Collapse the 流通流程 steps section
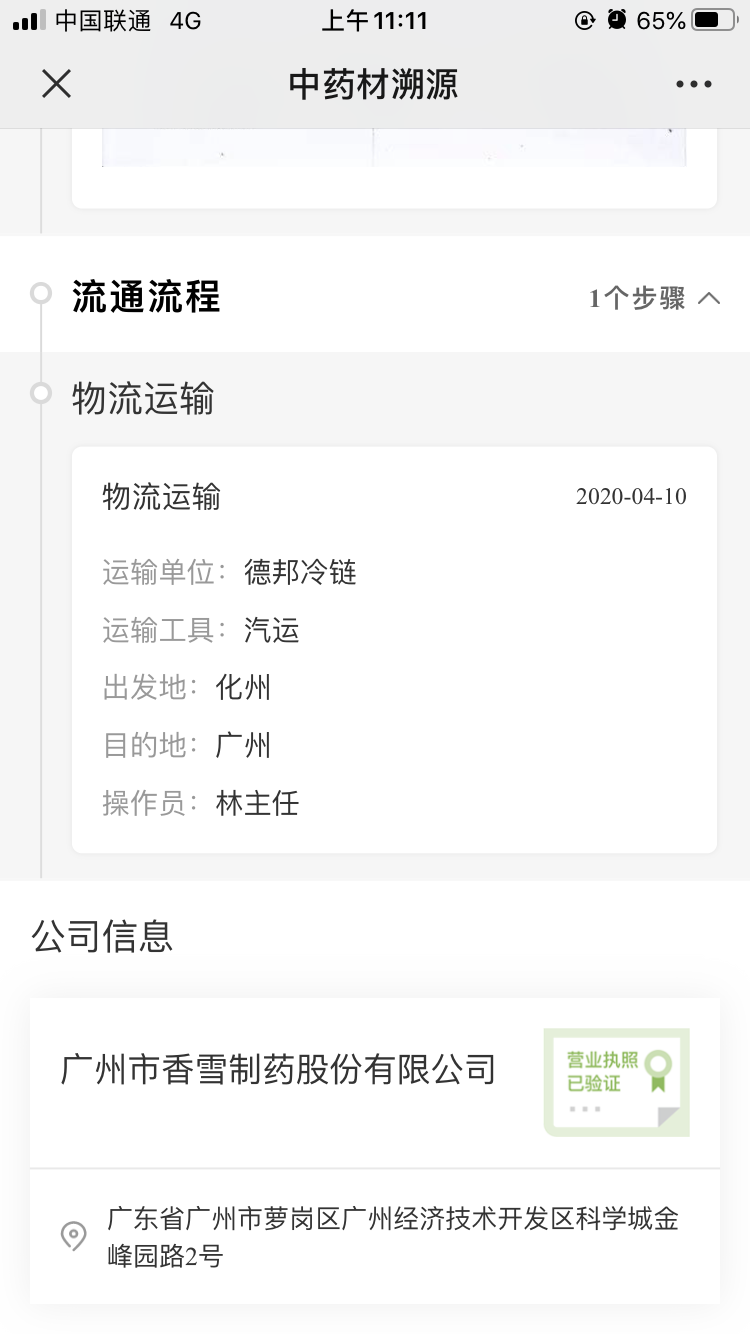Image resolution: width=750 pixels, height=1334 pixels. point(708,298)
